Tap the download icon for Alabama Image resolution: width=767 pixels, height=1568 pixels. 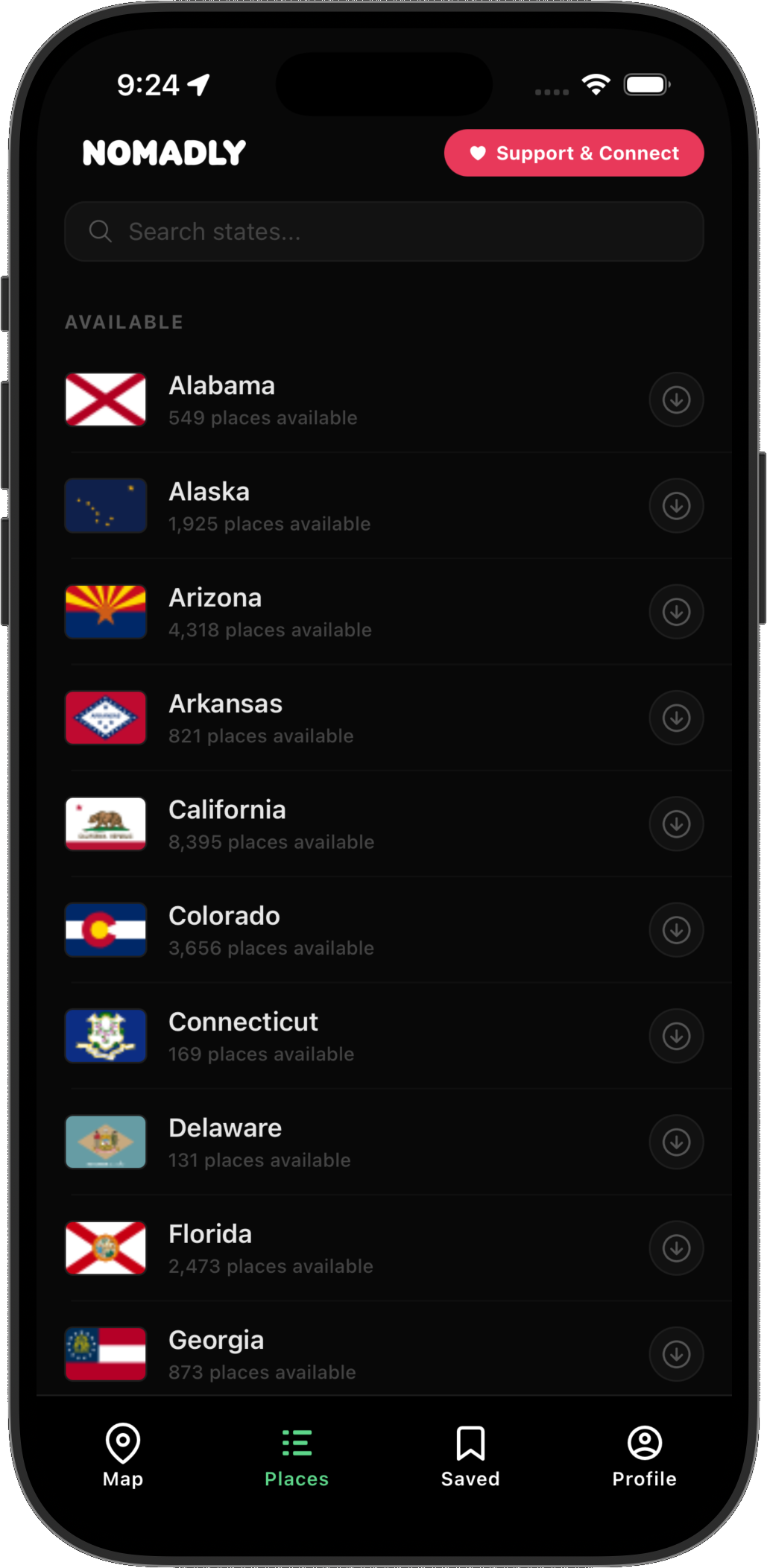675,399
